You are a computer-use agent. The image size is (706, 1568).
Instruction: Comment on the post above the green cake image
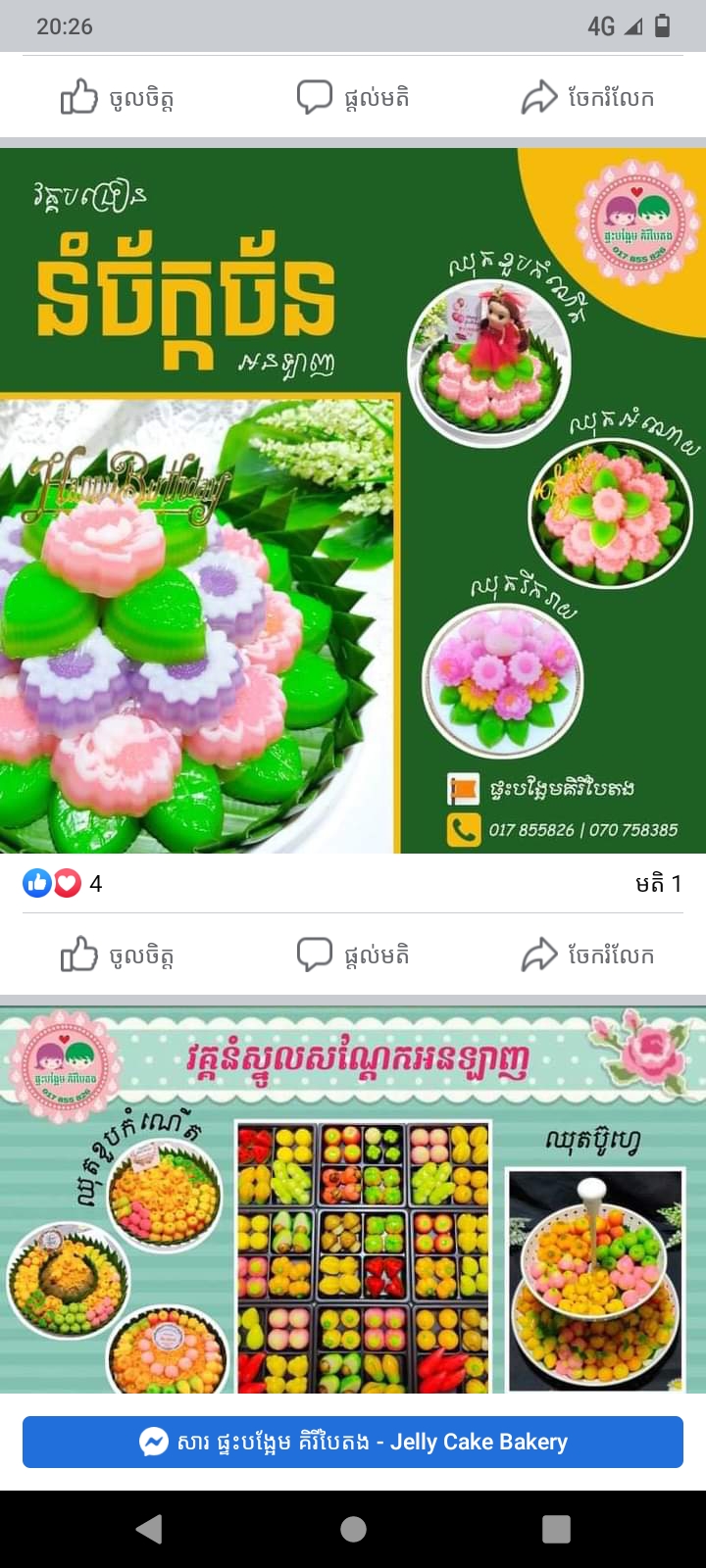pos(353,98)
